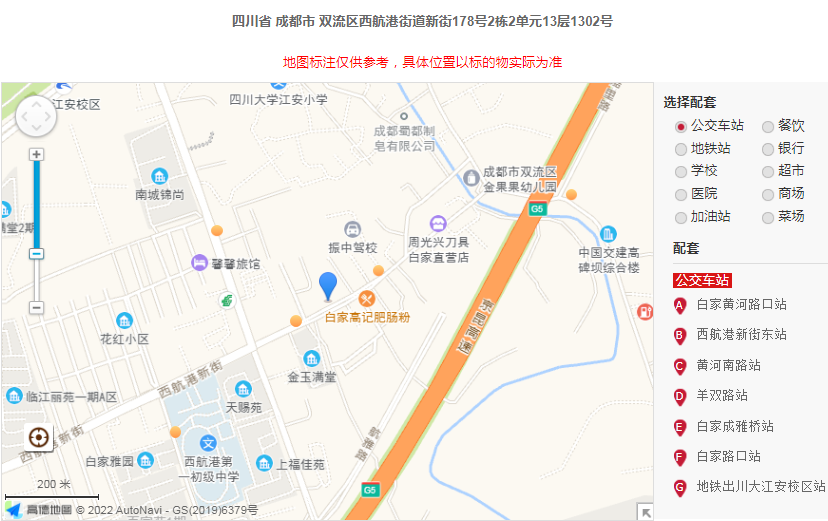Open 白家黄河路口站 bus stop result
Viewport: 828px width, 521px height.
pos(741,304)
